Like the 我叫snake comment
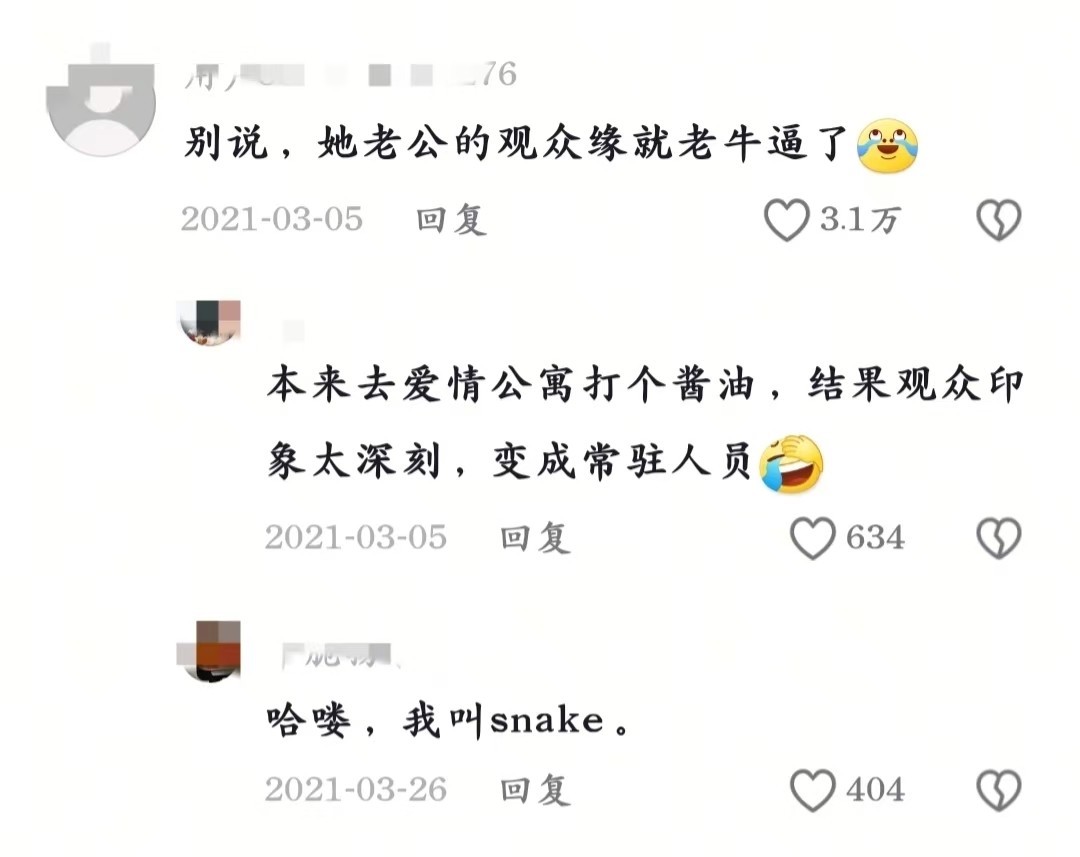The width and height of the screenshot is (1080, 857). (813, 789)
